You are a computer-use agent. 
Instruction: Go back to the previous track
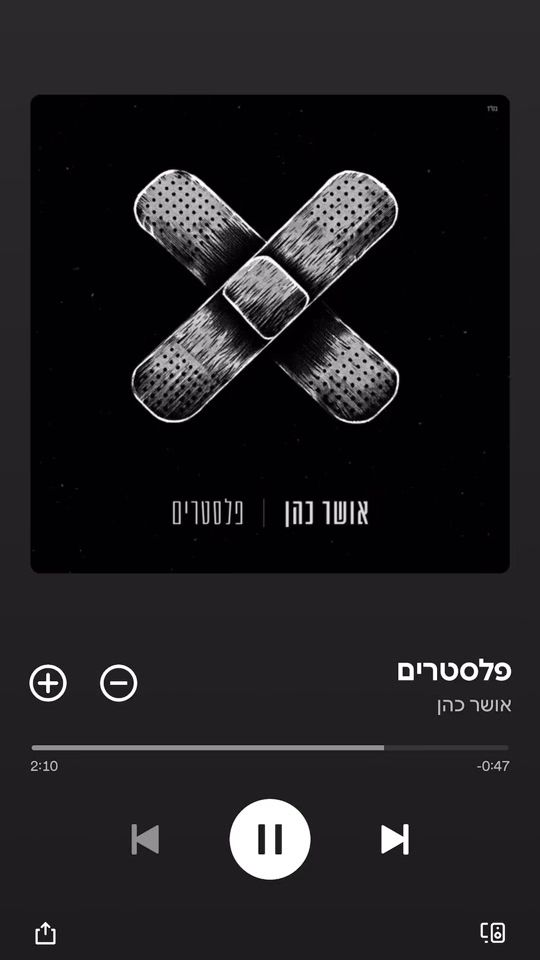pyautogui.click(x=145, y=839)
